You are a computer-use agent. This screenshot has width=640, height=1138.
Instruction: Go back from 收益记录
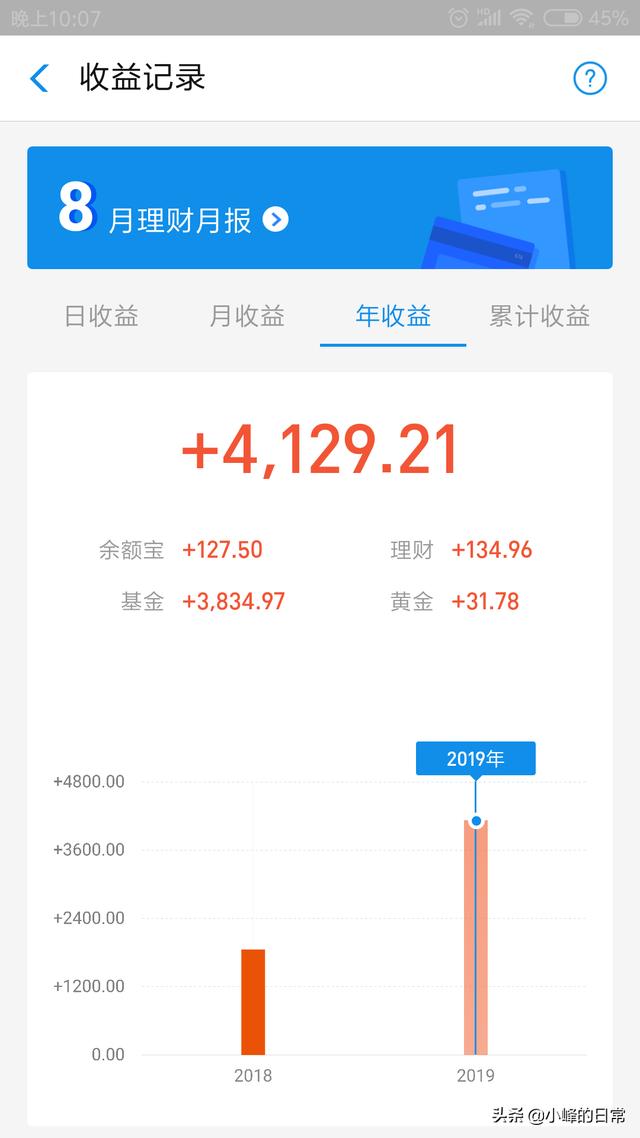(39, 78)
